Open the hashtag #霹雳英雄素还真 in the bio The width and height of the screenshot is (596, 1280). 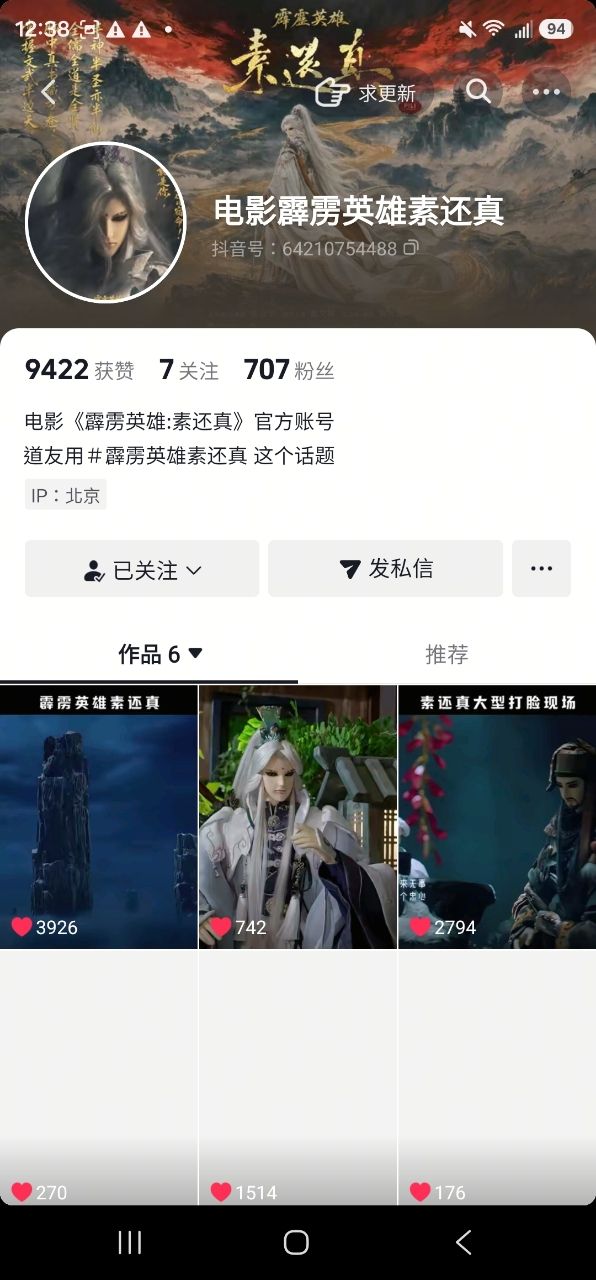click(167, 456)
